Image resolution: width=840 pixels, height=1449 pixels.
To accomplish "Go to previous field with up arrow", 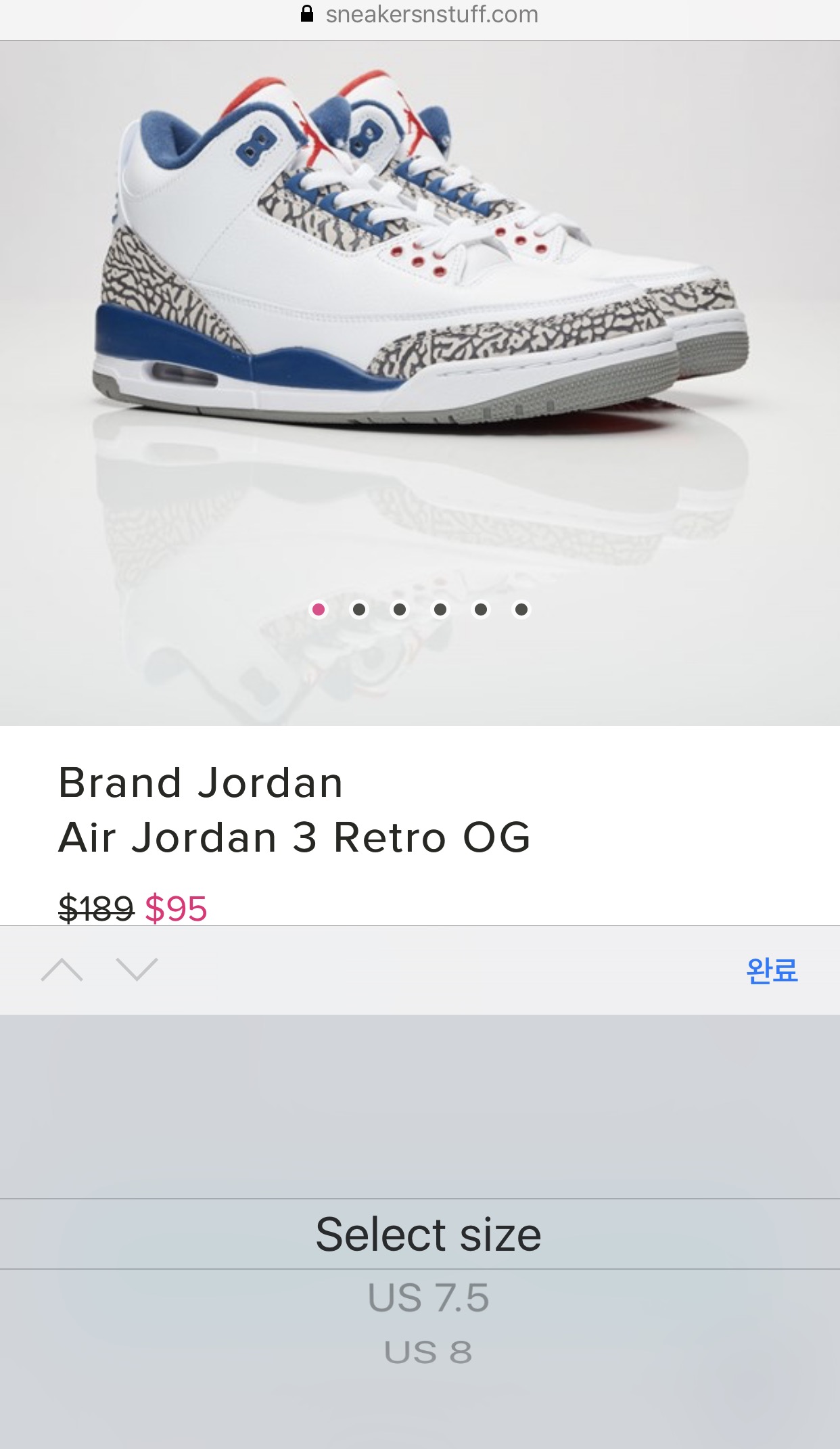I will tap(62, 969).
